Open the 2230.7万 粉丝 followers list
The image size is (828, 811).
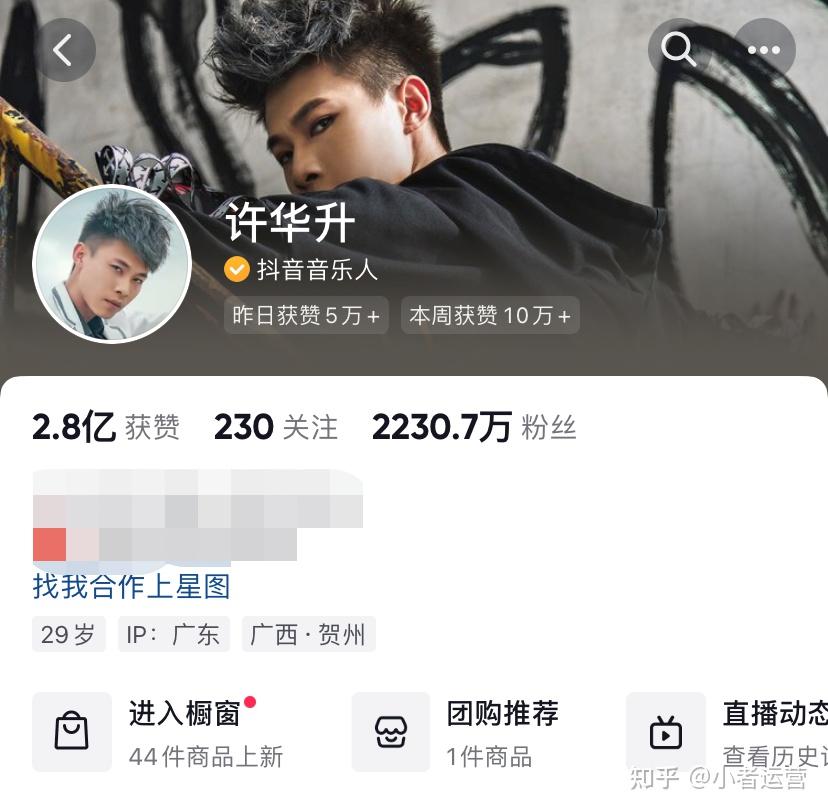click(474, 428)
